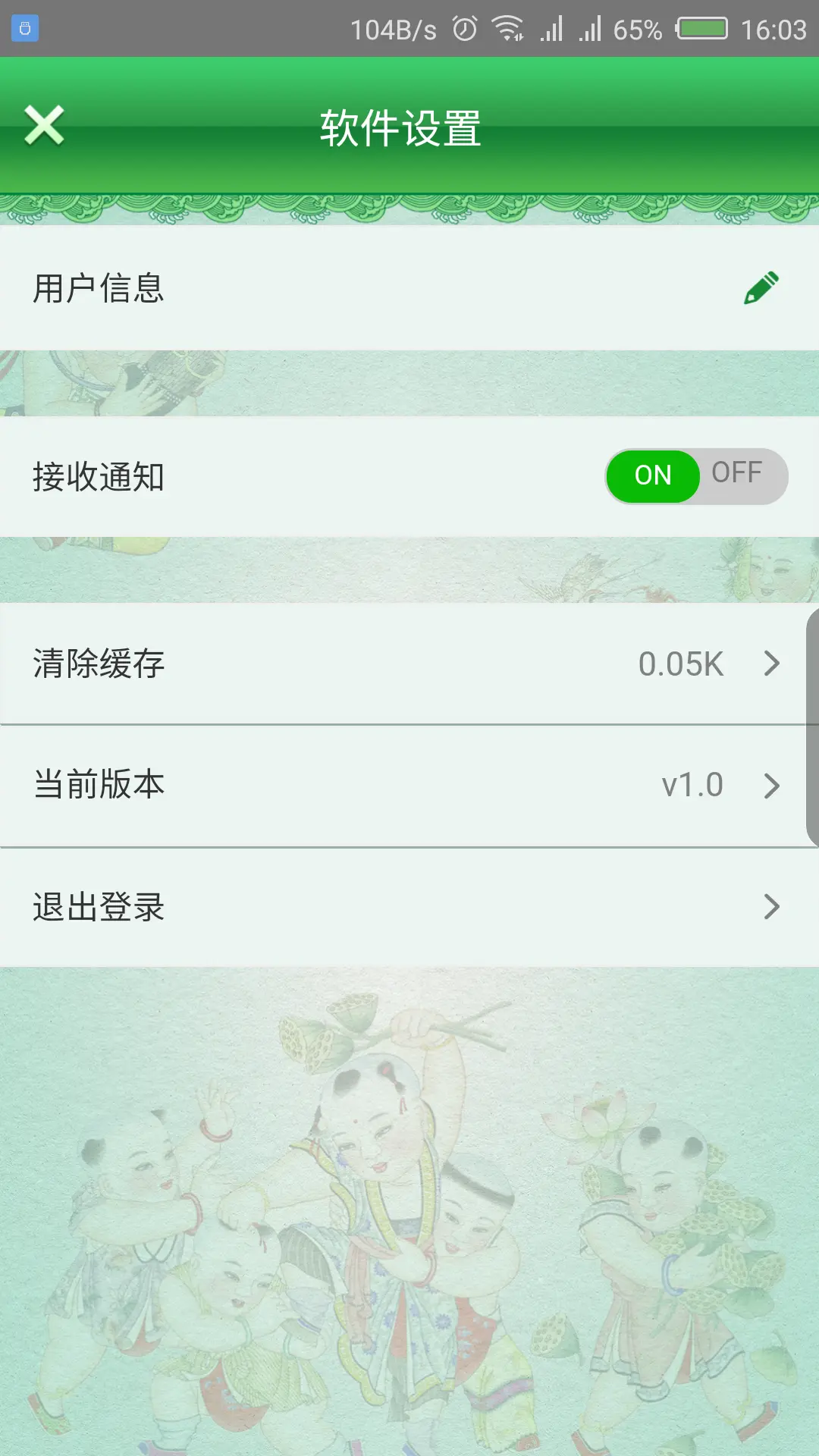Toggle the 接收通知 switch
Screen dimensions: 819x1456
click(696, 476)
